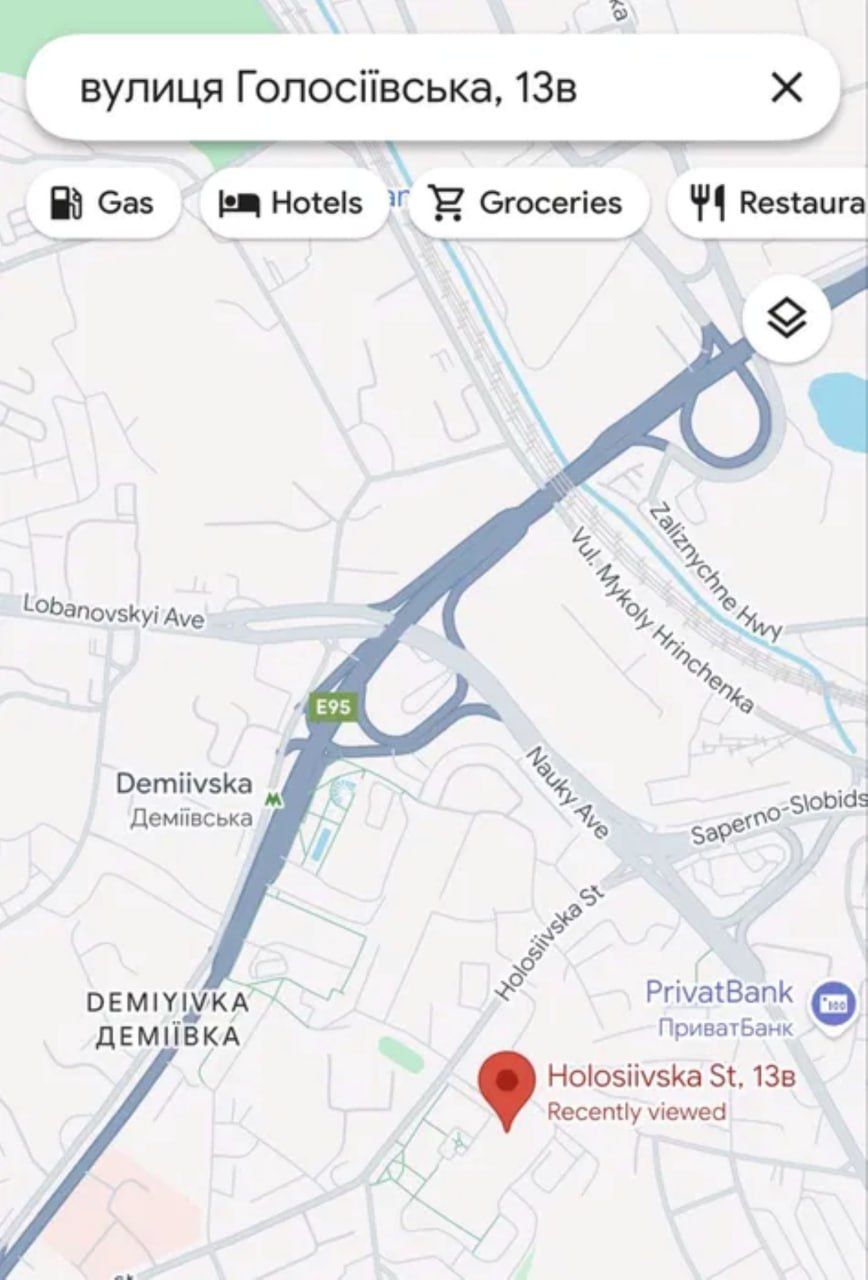Open the PrivatBank place marker

pos(833,1000)
